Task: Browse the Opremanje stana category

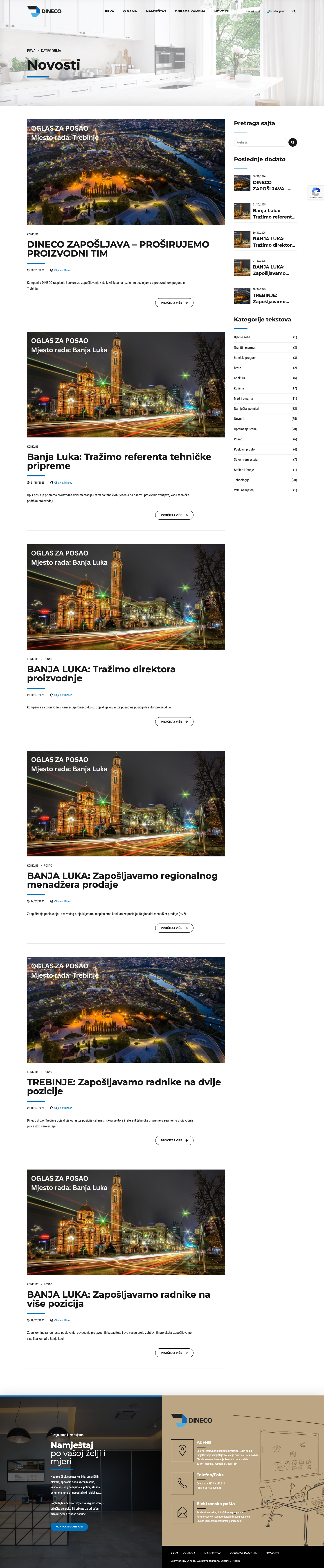Action: (x=245, y=429)
